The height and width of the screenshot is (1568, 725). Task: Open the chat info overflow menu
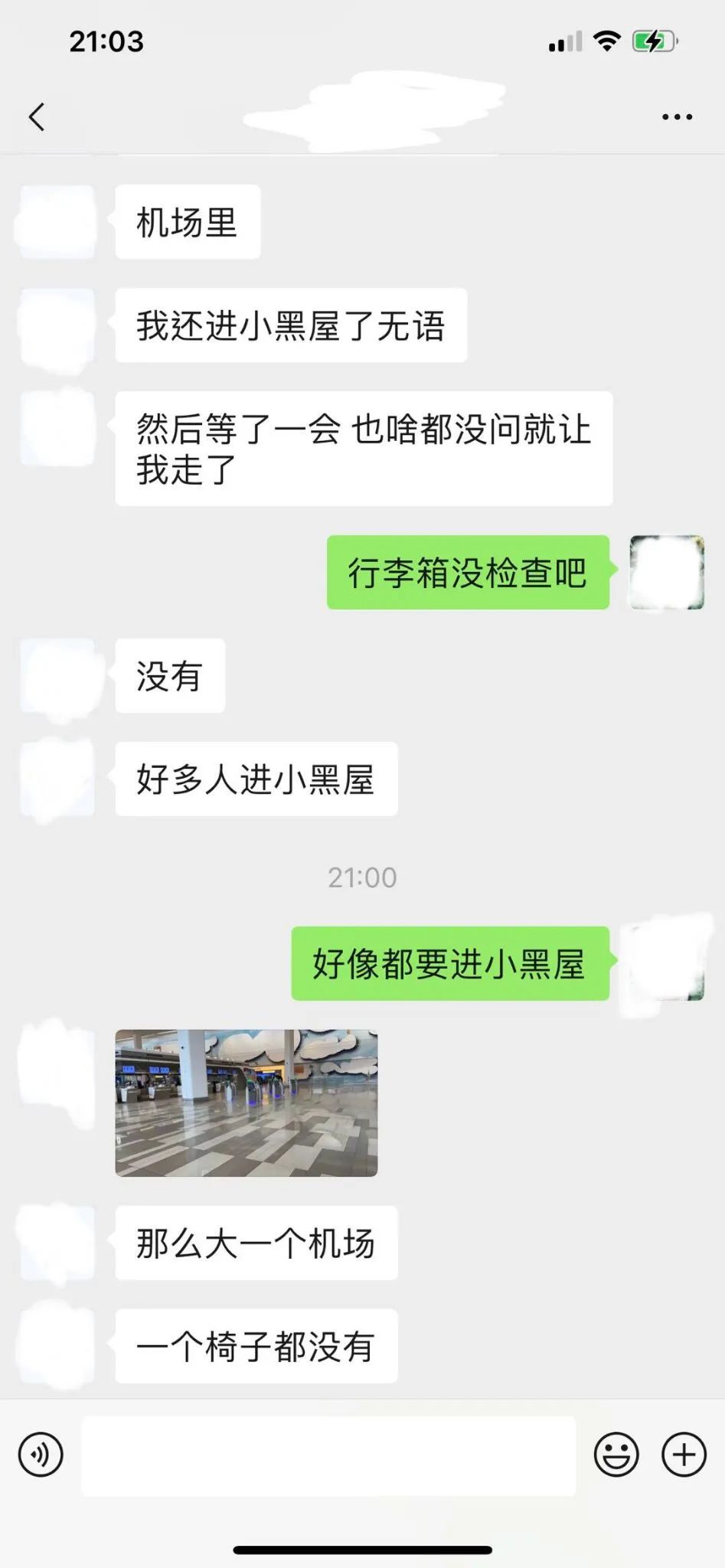coord(677,117)
